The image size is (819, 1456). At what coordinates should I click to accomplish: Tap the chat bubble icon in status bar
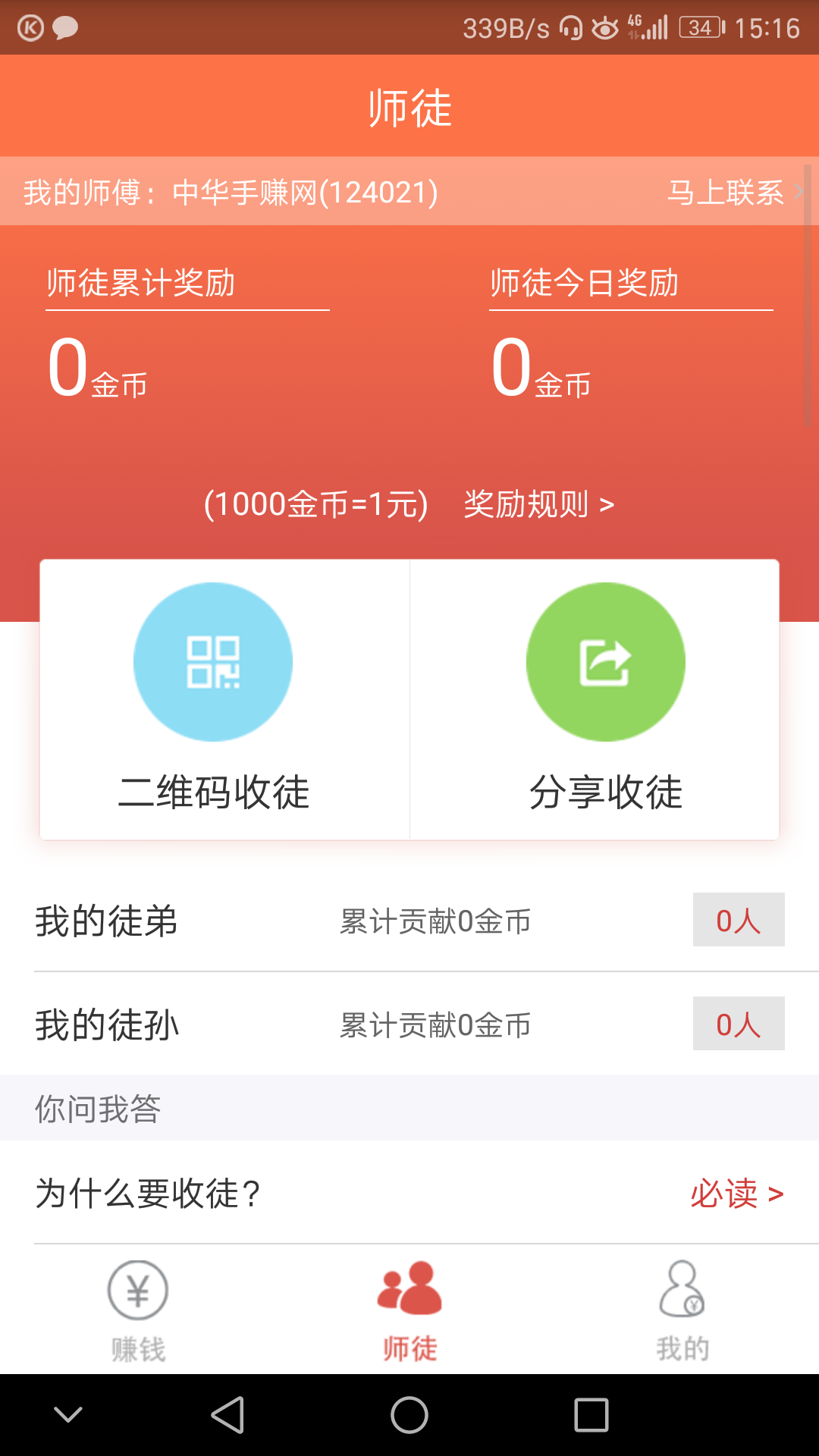pos(64,27)
